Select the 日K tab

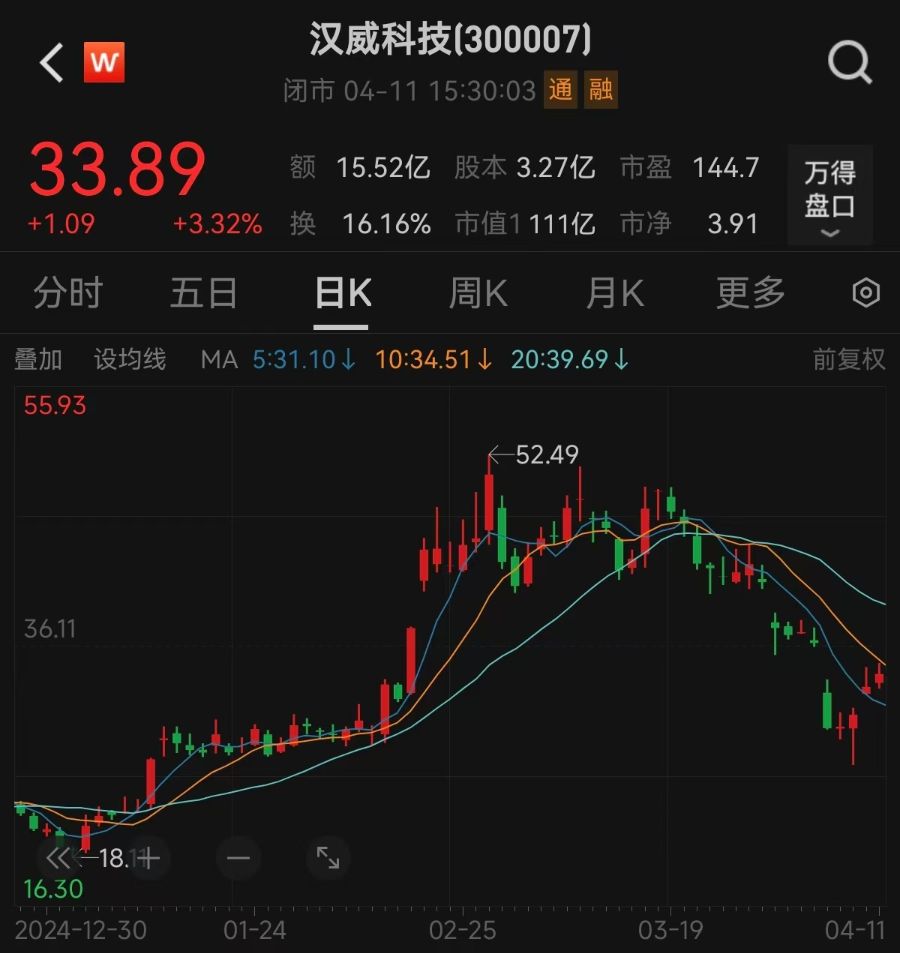tap(342, 293)
